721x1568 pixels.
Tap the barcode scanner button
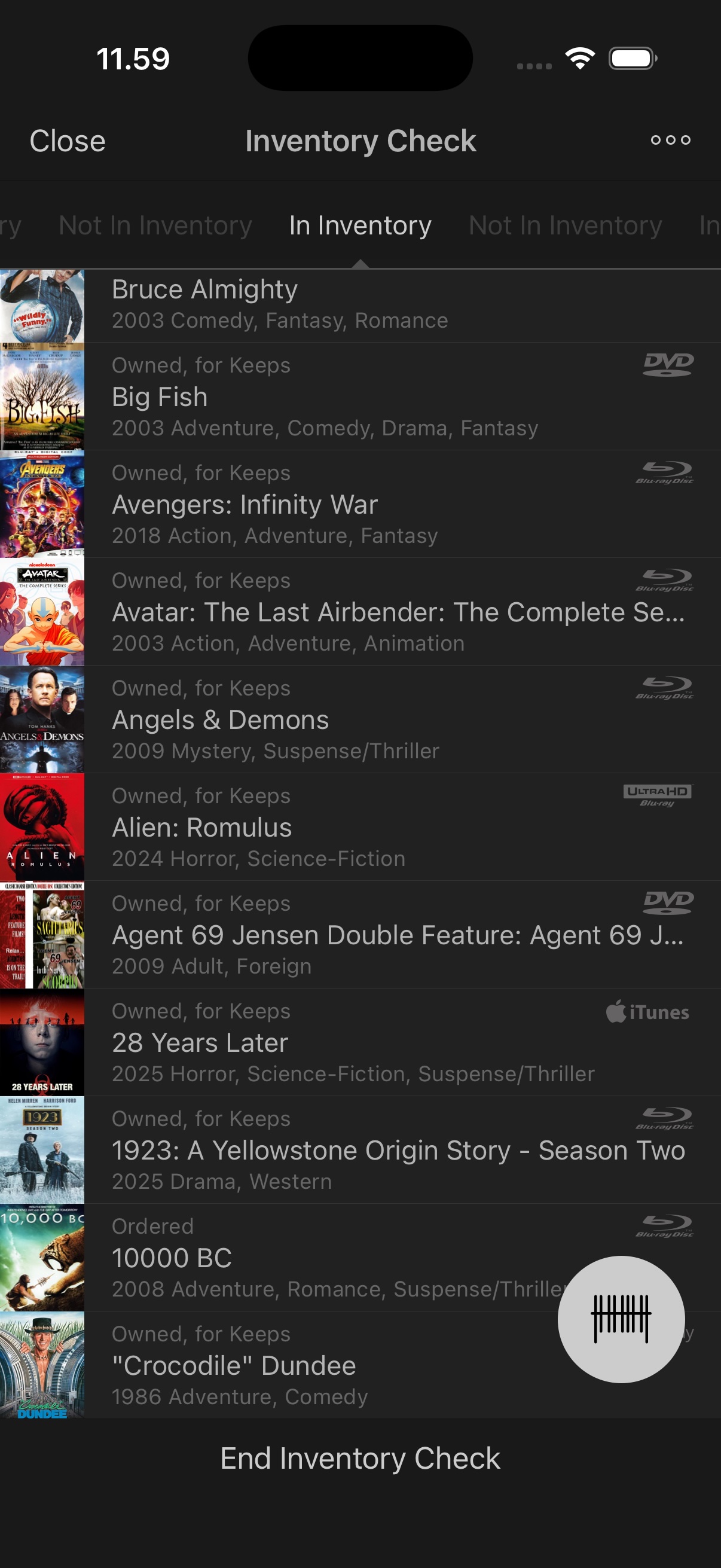click(621, 1319)
